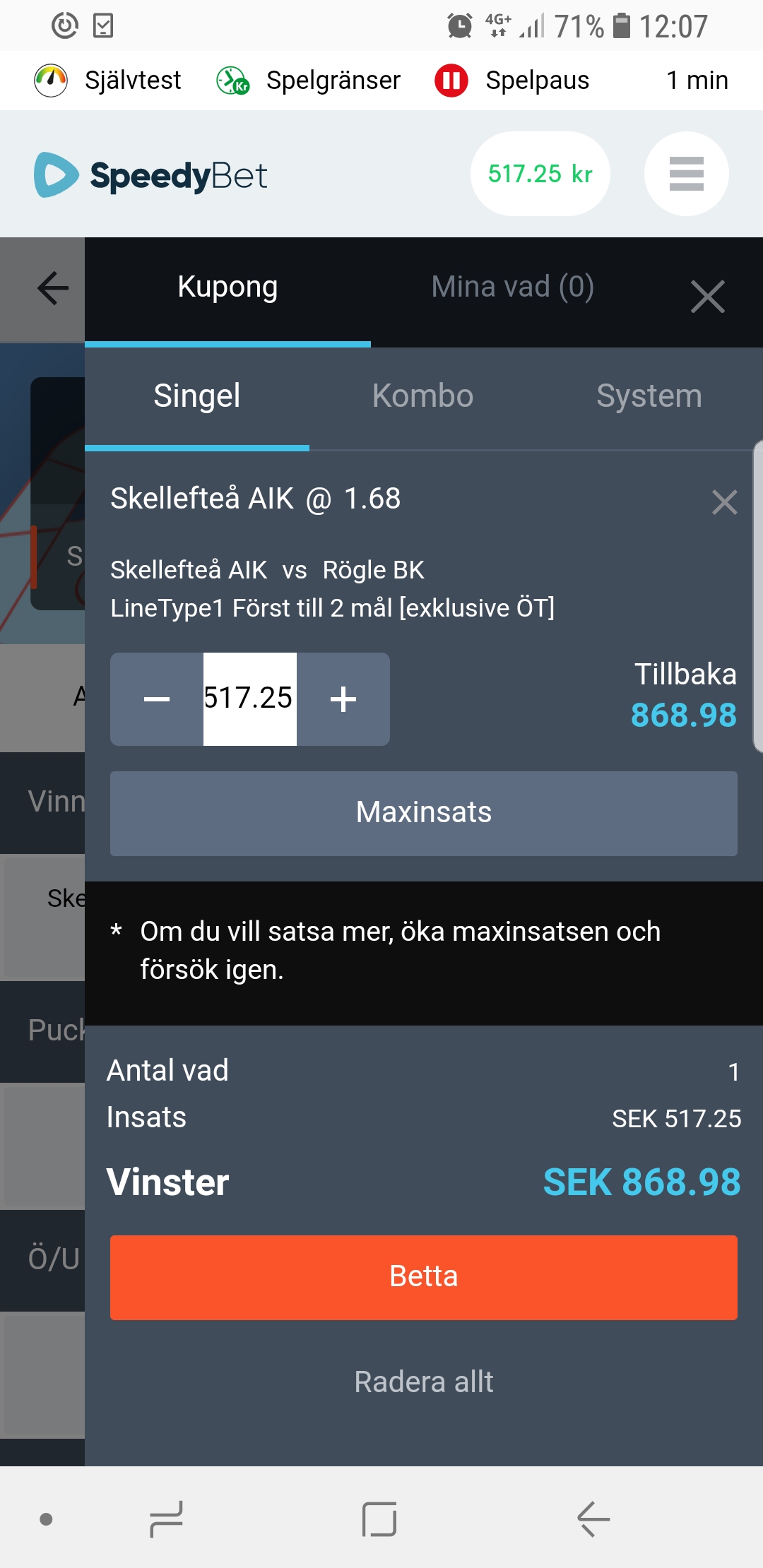The height and width of the screenshot is (1568, 763).
Task: Go back with the arrow icon
Action: click(x=53, y=288)
